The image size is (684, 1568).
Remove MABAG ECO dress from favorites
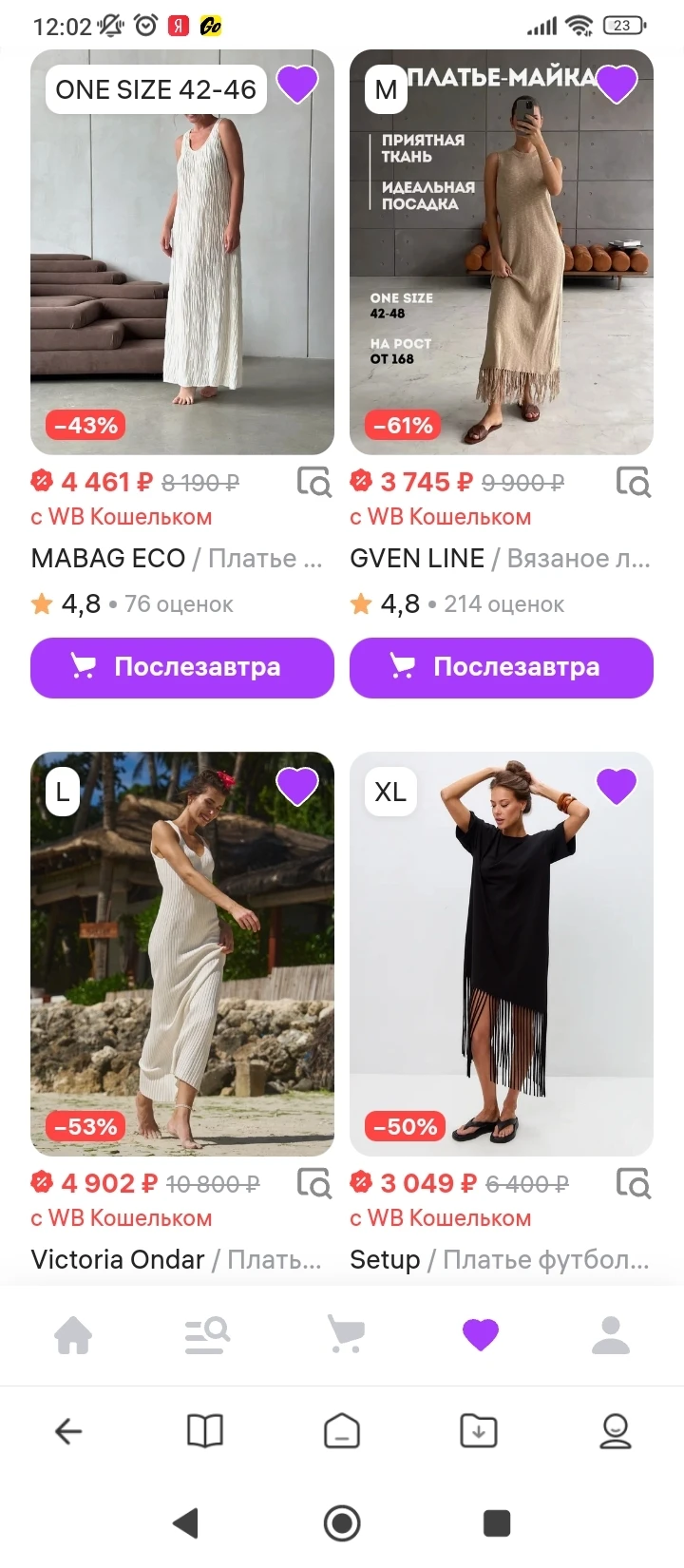click(x=297, y=85)
